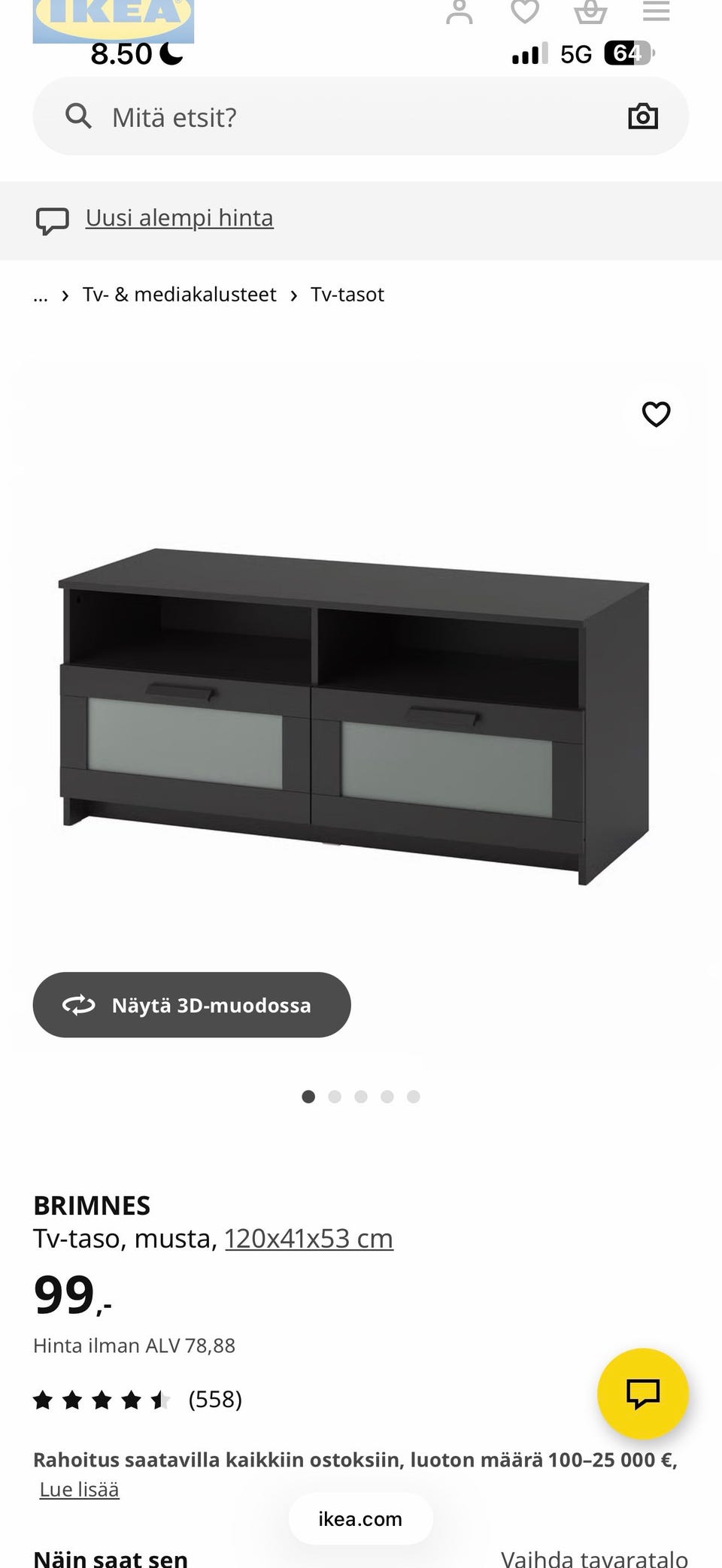Viewport: 722px width, 1568px height.
Task: Go to Tv- & mediakalusteet breadcrumb
Action: pyautogui.click(x=179, y=295)
